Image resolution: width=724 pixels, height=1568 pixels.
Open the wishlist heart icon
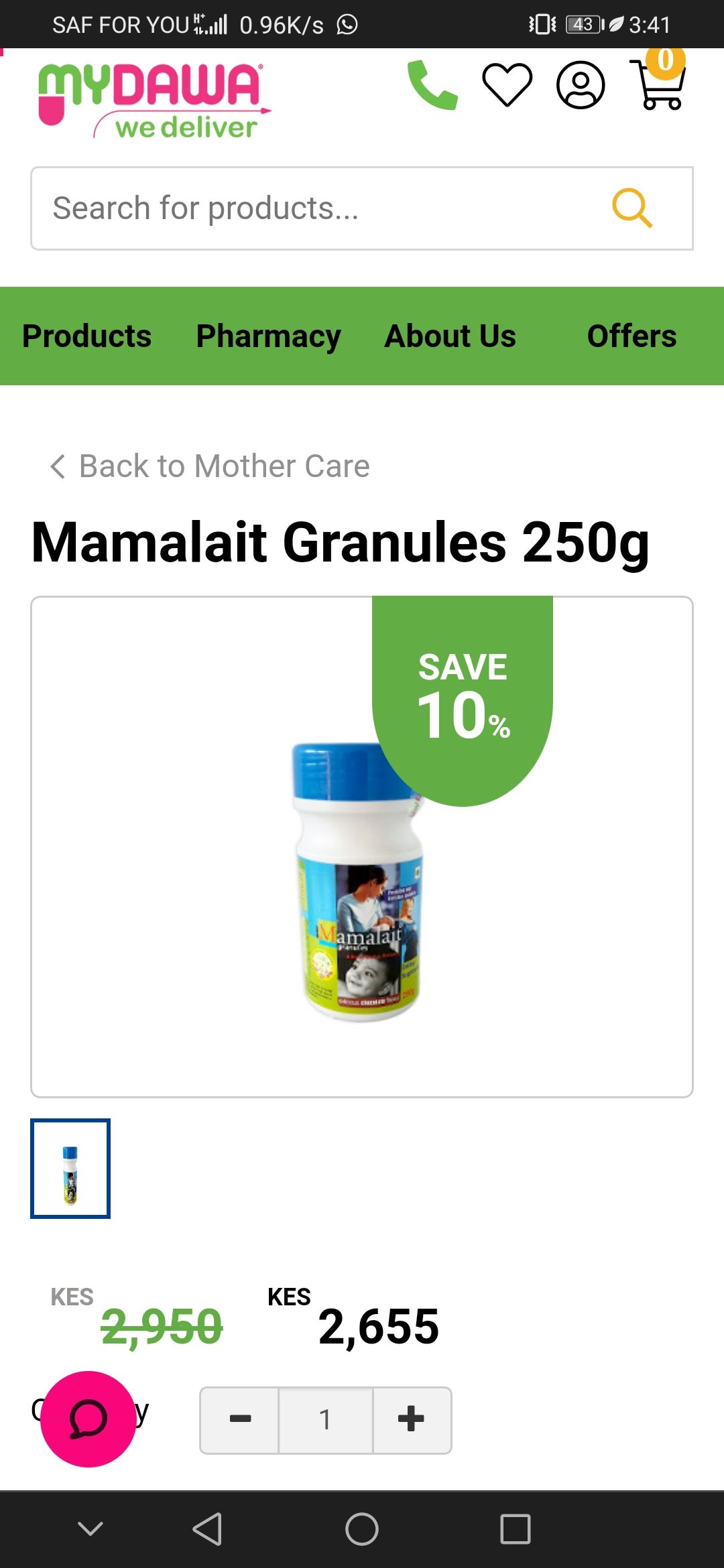pos(507,85)
